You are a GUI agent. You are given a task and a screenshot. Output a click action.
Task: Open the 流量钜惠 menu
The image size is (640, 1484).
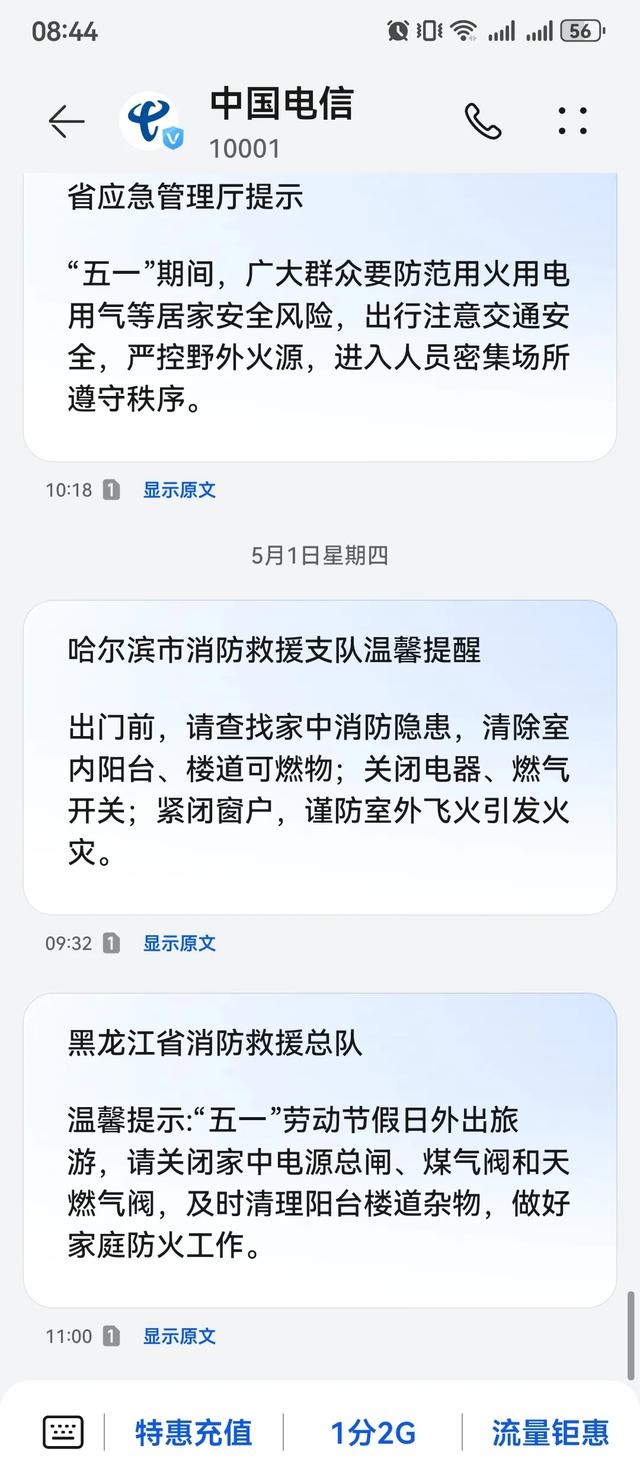550,1432
